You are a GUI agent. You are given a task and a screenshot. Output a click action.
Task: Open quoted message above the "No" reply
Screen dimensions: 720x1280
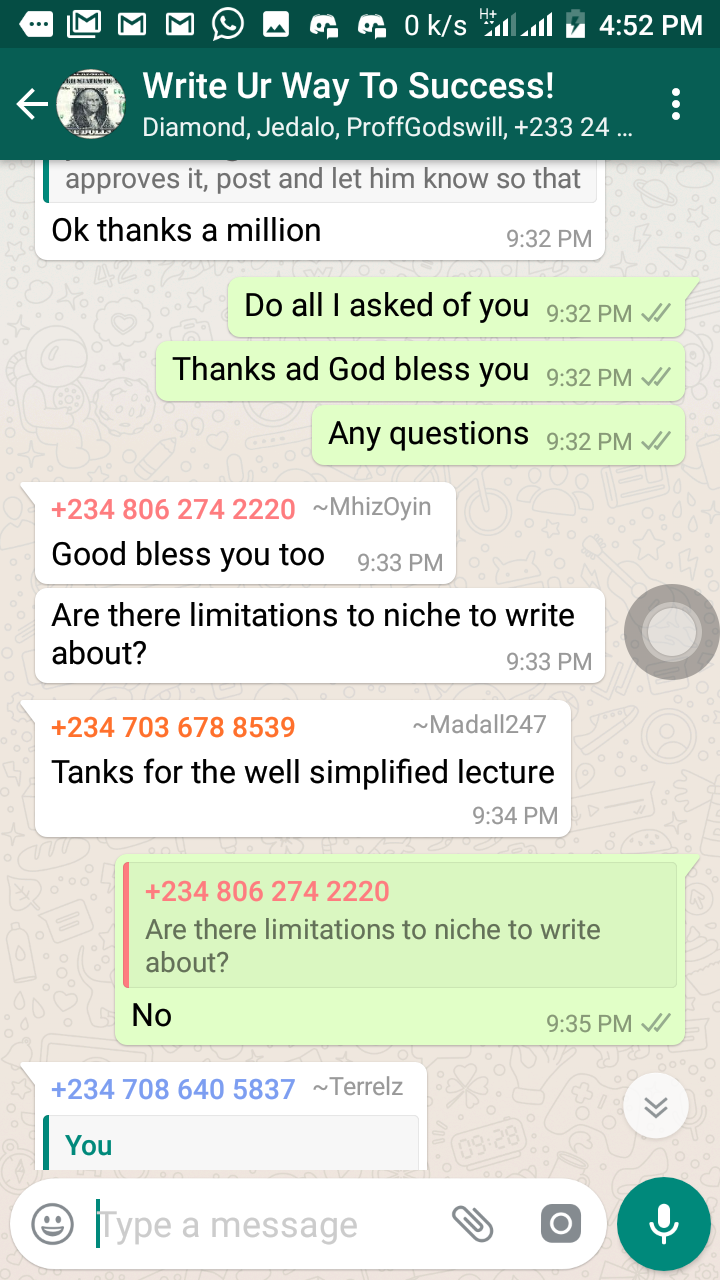[x=400, y=925]
